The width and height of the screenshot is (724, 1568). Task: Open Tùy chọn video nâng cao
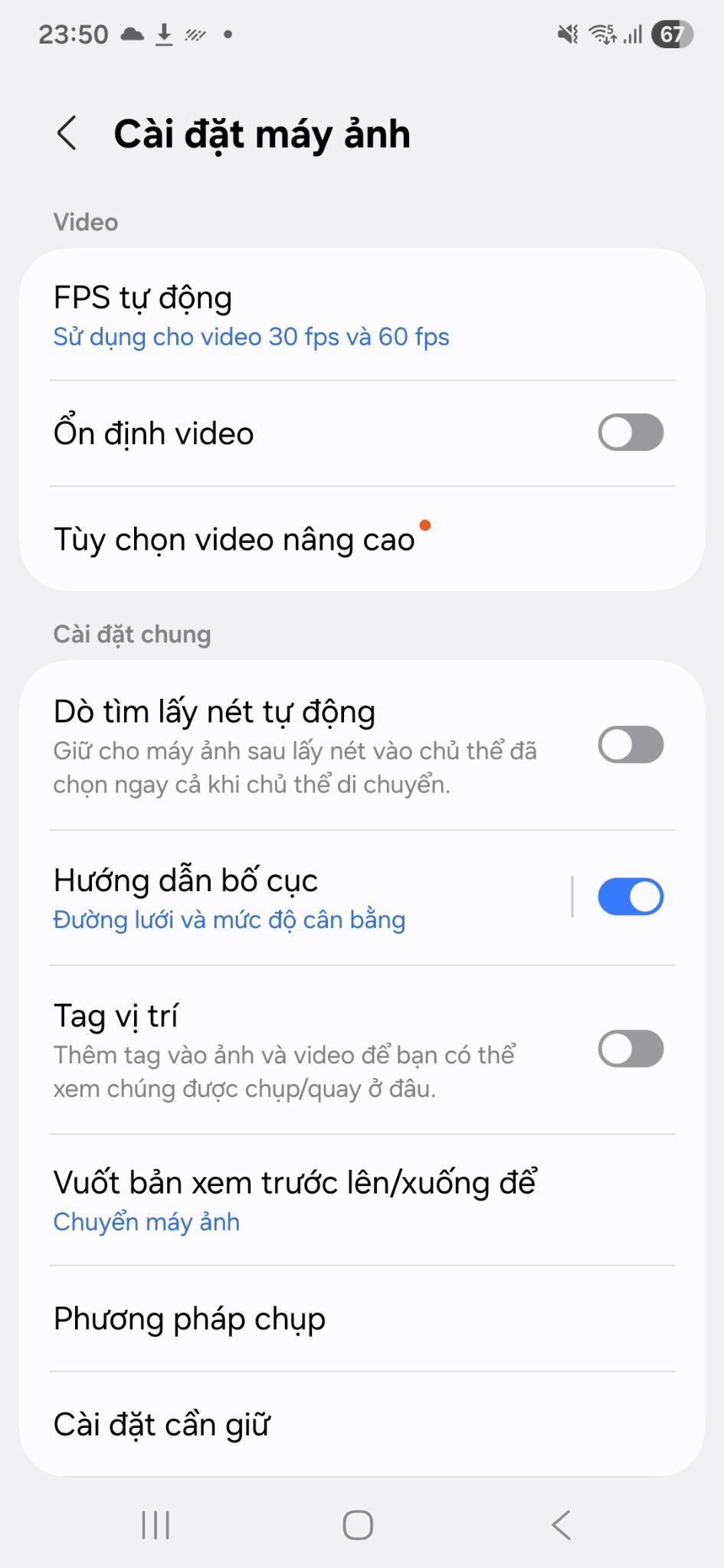(234, 540)
